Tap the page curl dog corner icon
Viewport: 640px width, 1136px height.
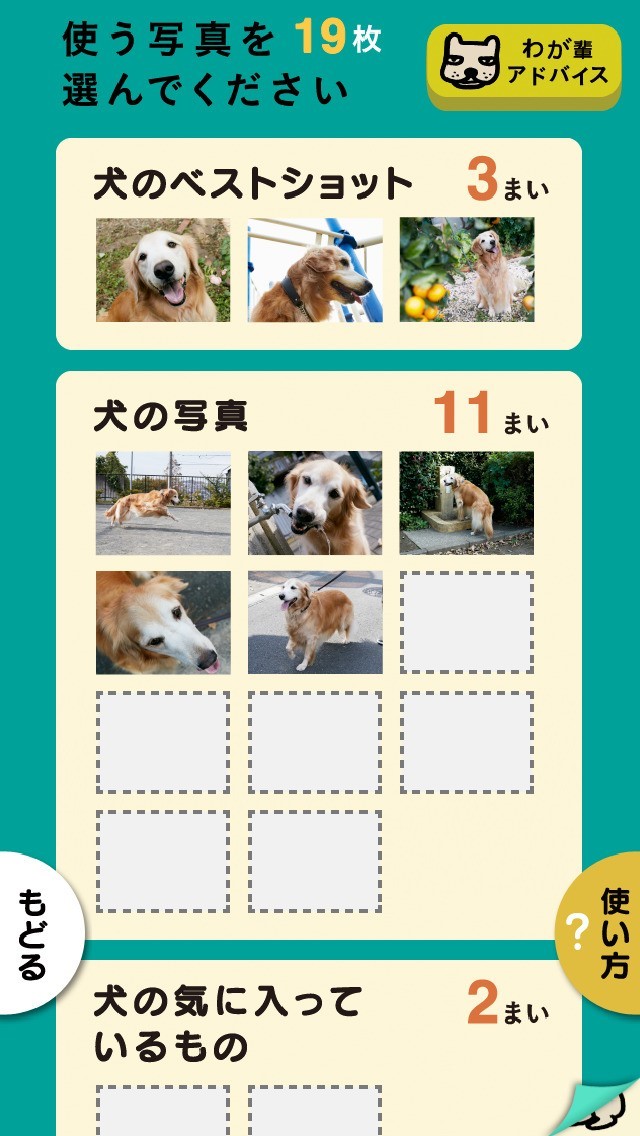click(598, 1108)
